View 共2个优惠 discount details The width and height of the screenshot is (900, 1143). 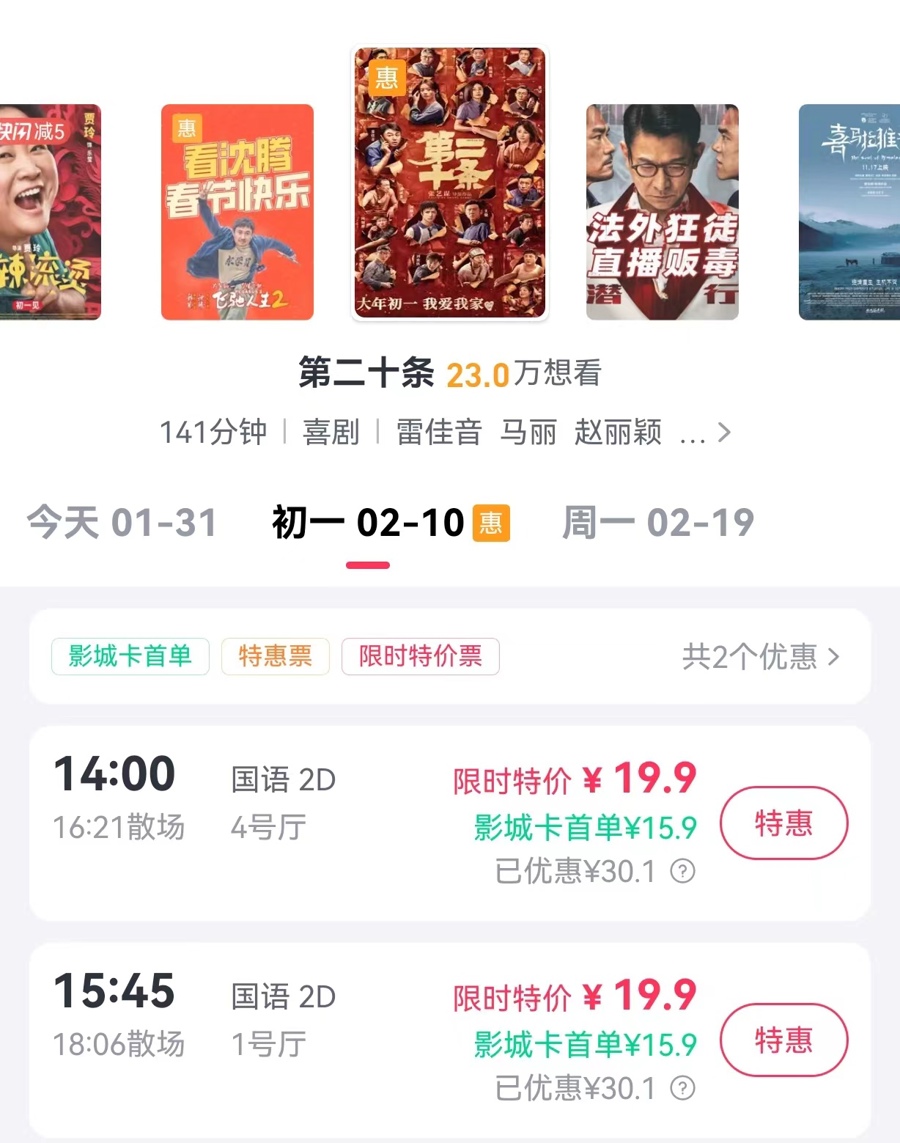(x=760, y=657)
